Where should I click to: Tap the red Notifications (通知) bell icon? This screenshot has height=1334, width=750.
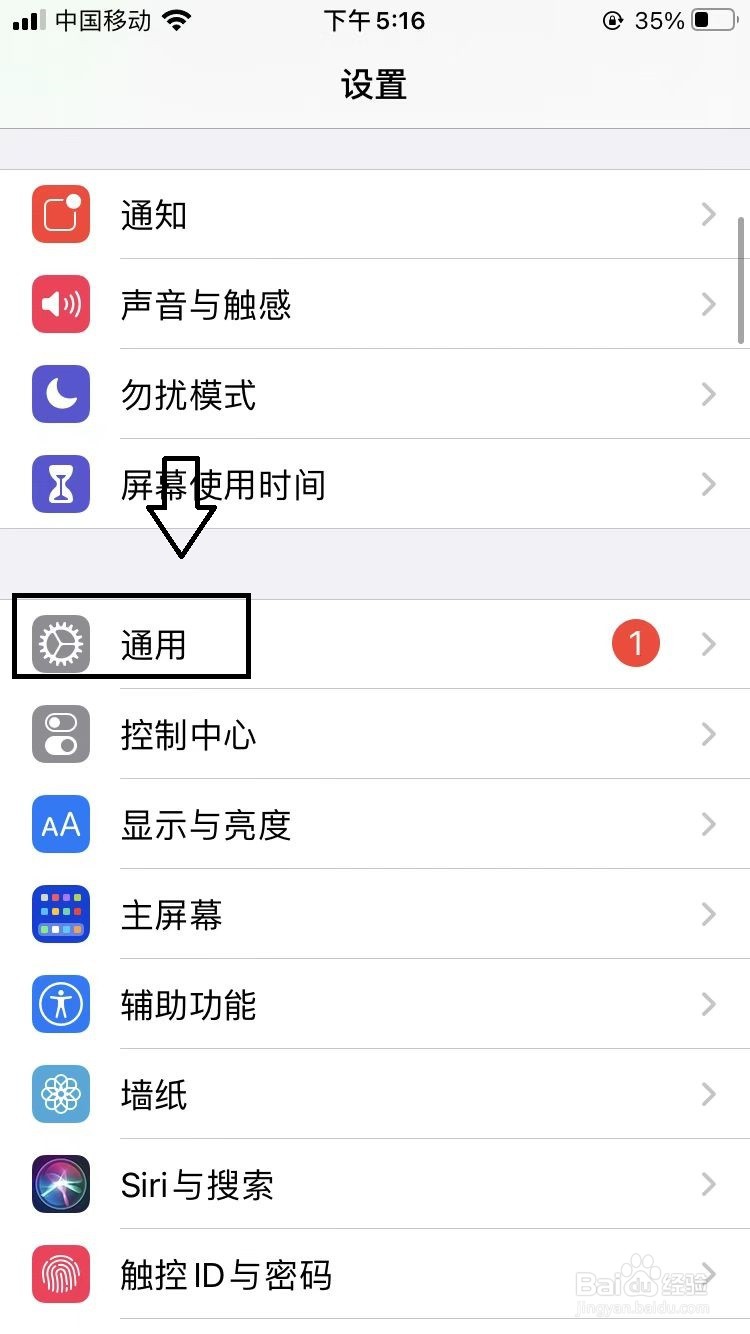tap(60, 215)
